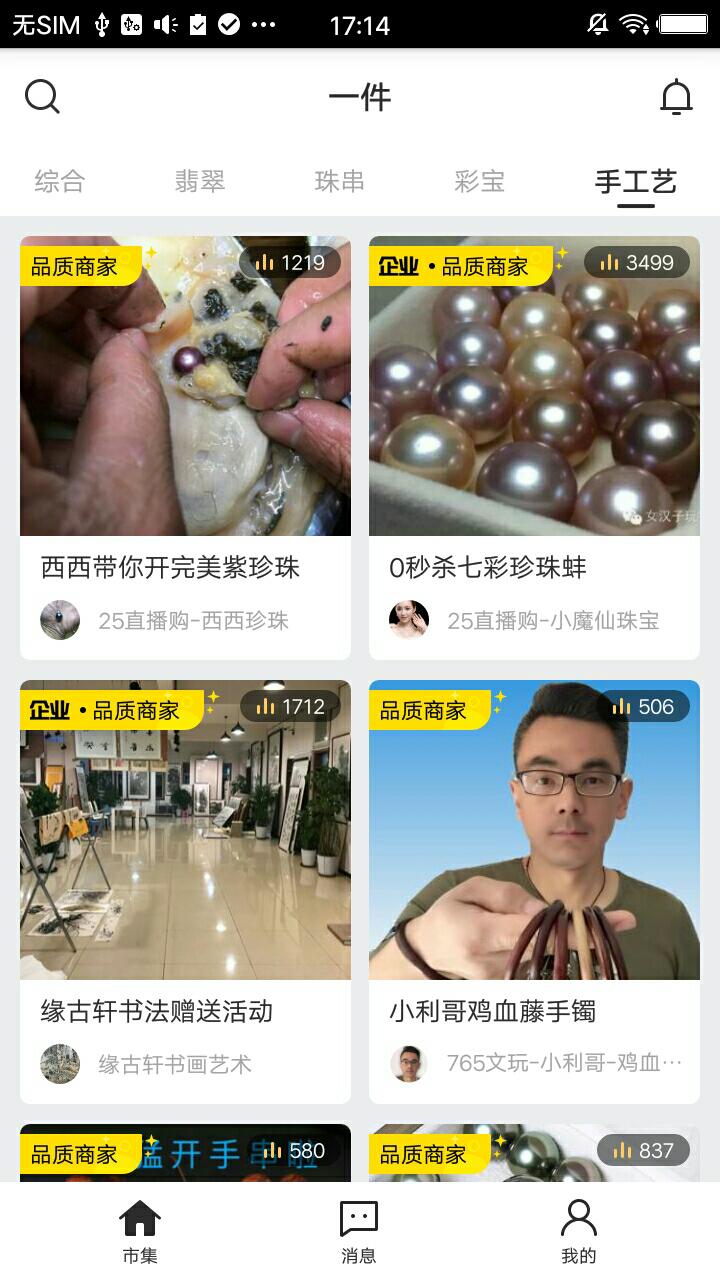The image size is (720, 1280).
Task: Select the 彩宝 tab
Action: [479, 181]
